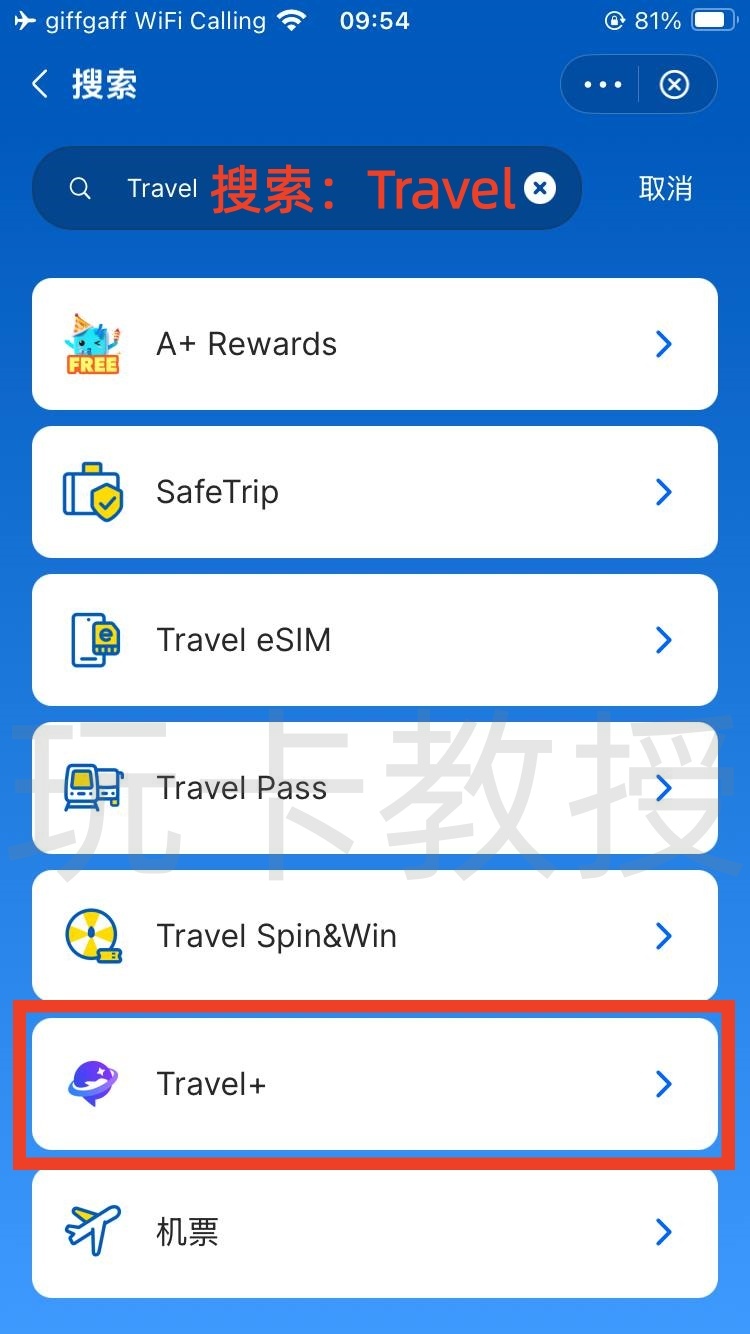Open Travel Pass
The width and height of the screenshot is (750, 1334).
click(374, 788)
